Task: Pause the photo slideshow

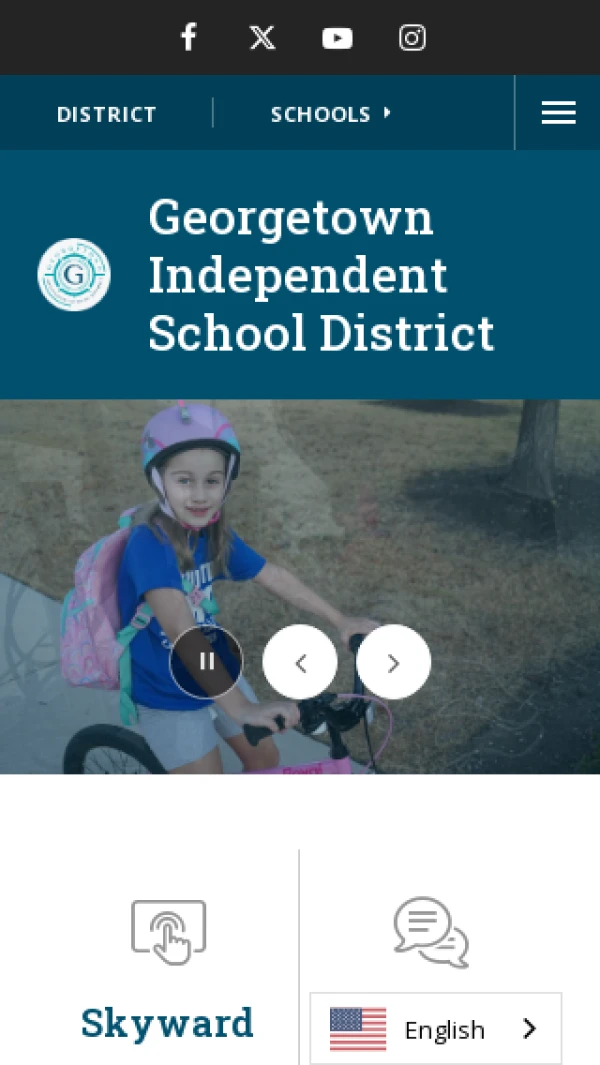Action: pos(207,661)
